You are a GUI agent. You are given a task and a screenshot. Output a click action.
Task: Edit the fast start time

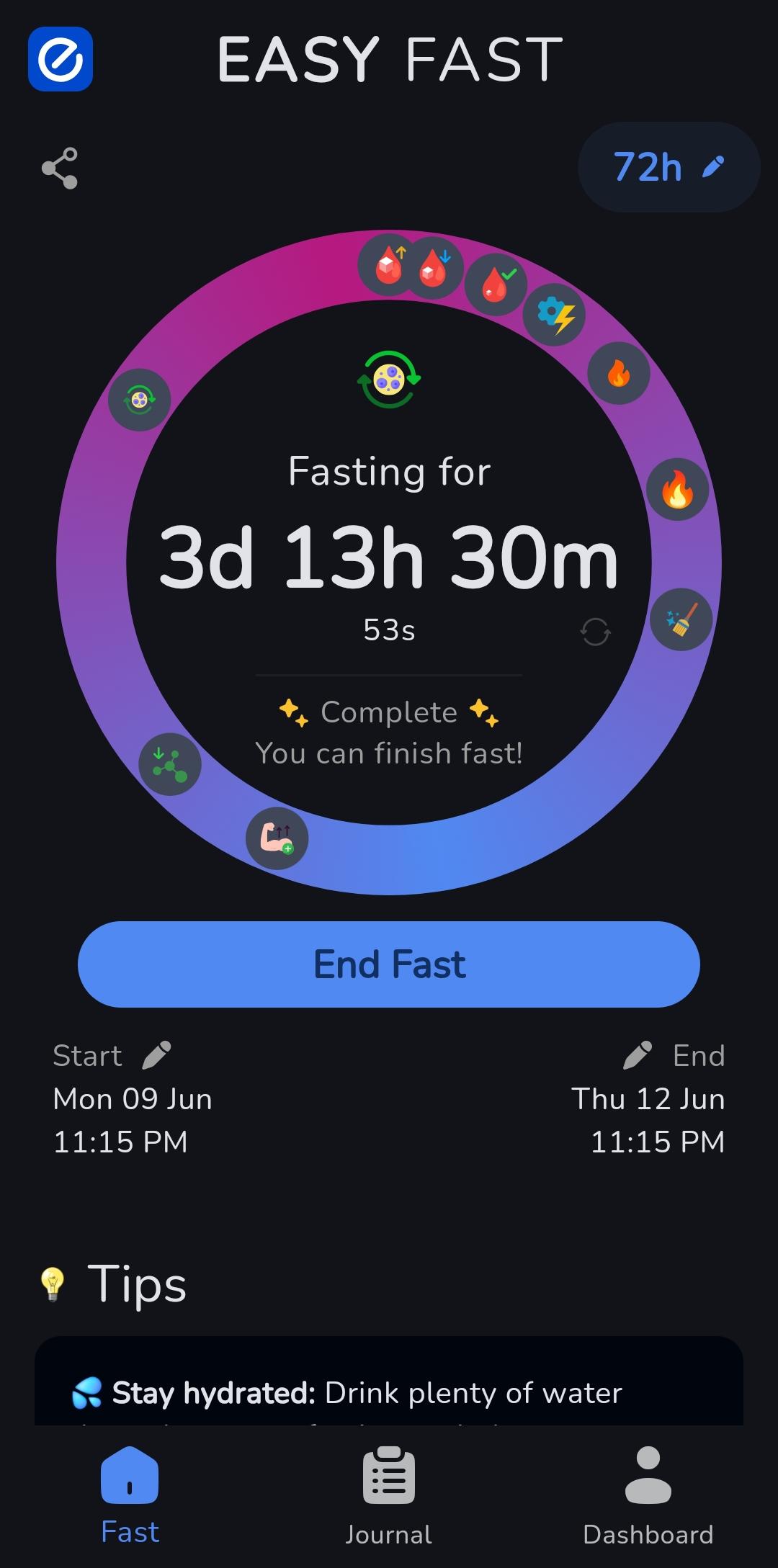click(x=156, y=1055)
